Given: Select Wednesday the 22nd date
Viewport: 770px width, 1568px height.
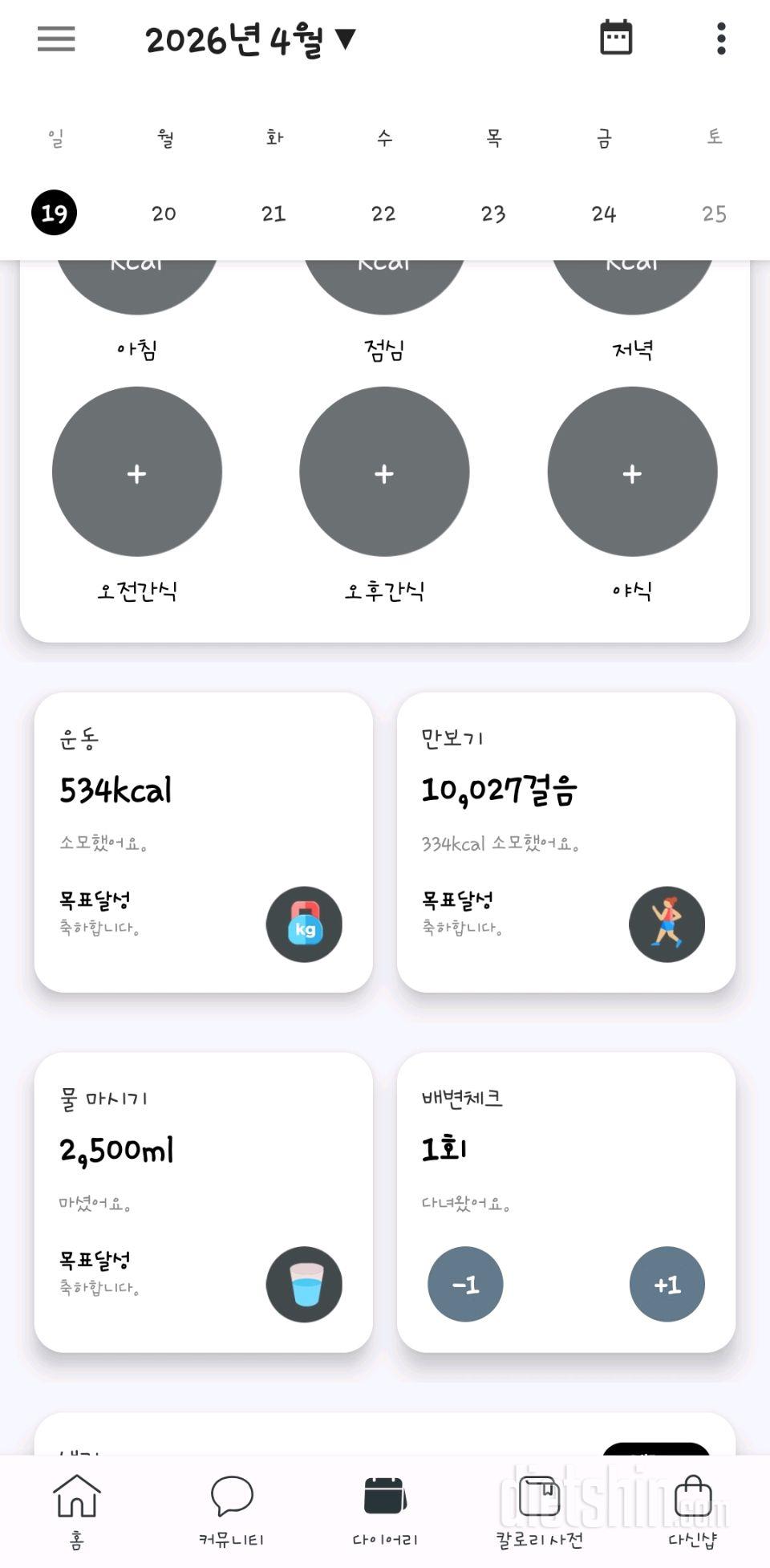Looking at the screenshot, I should coord(383,213).
